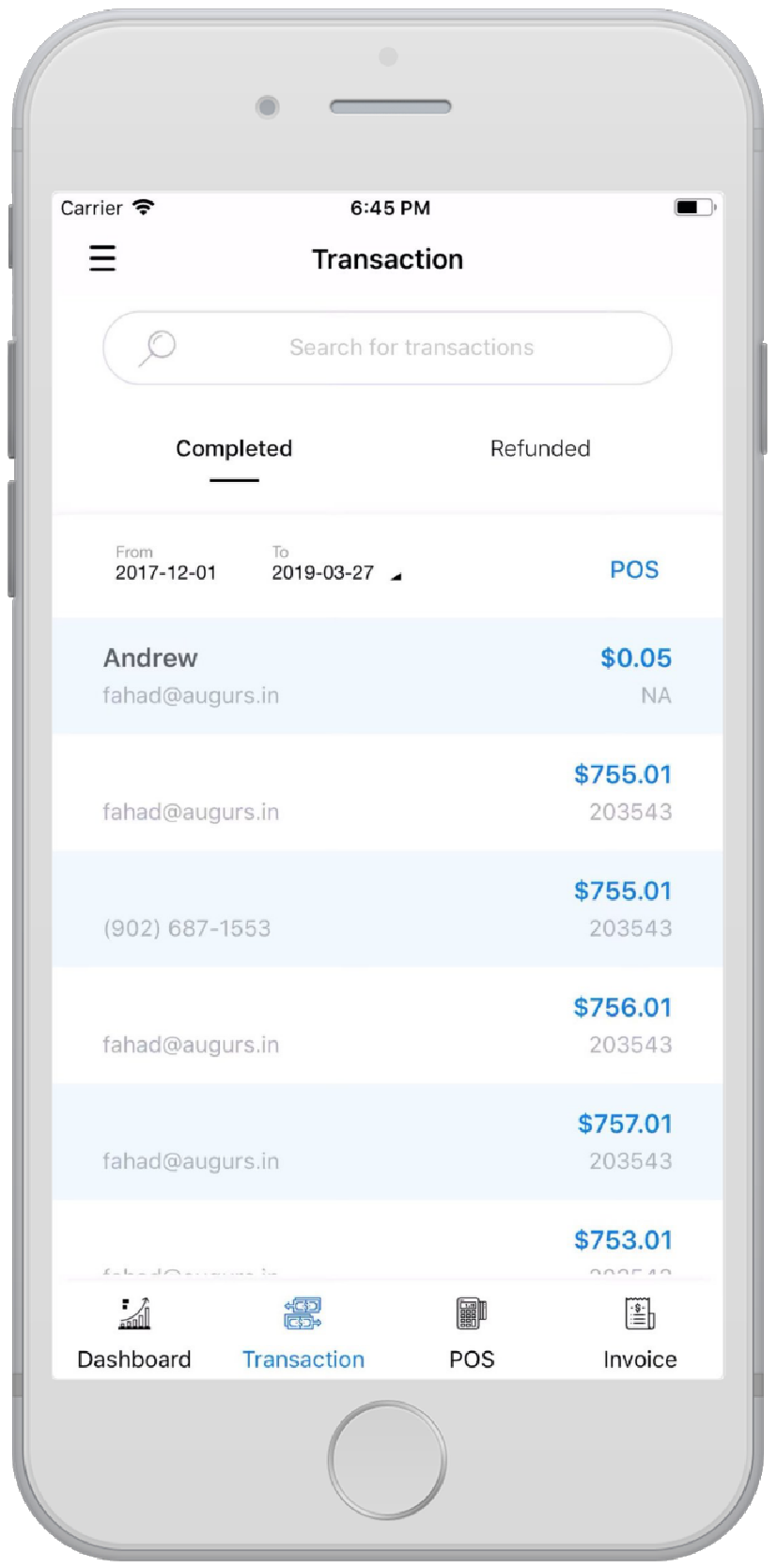Open the $753.01 transaction
The width and height of the screenshot is (777, 1568).
(x=387, y=1240)
